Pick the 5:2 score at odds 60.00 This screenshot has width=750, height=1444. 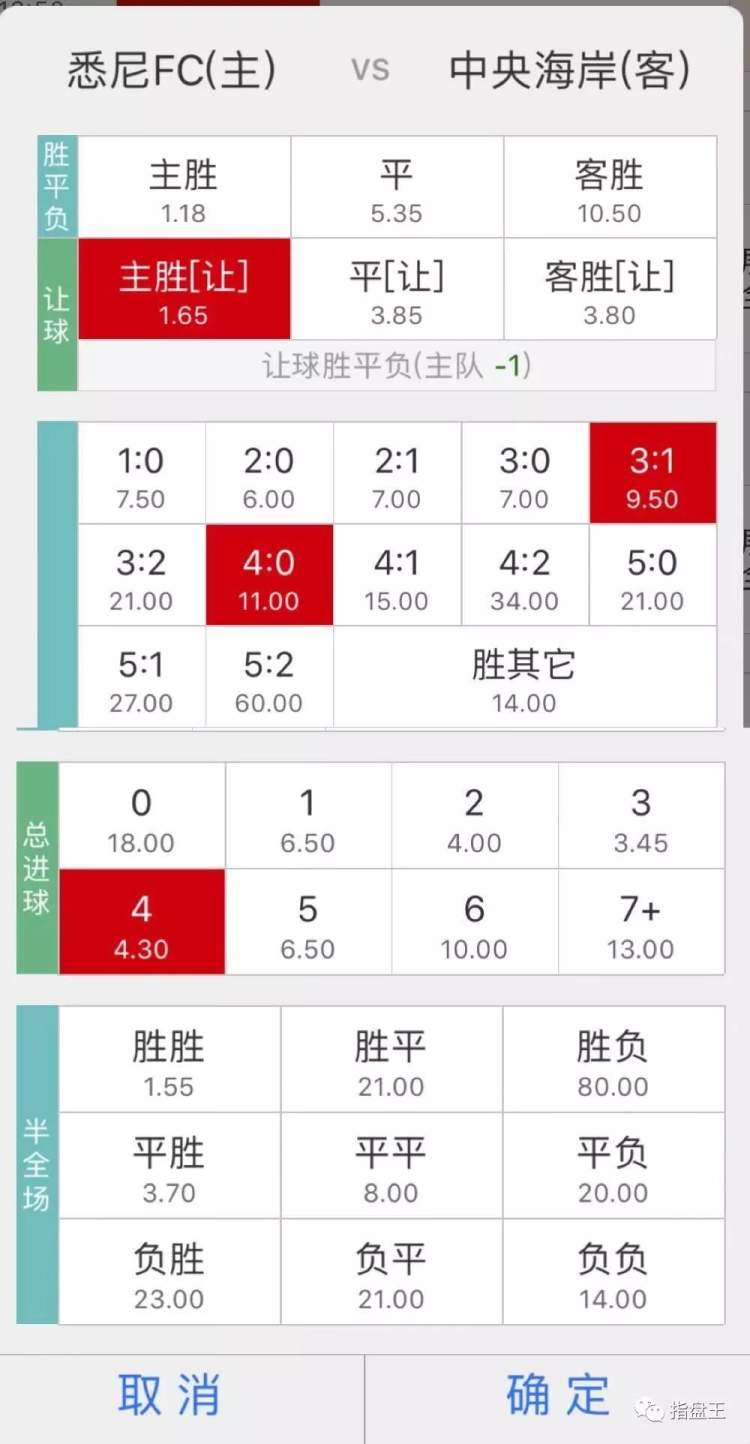click(269, 677)
